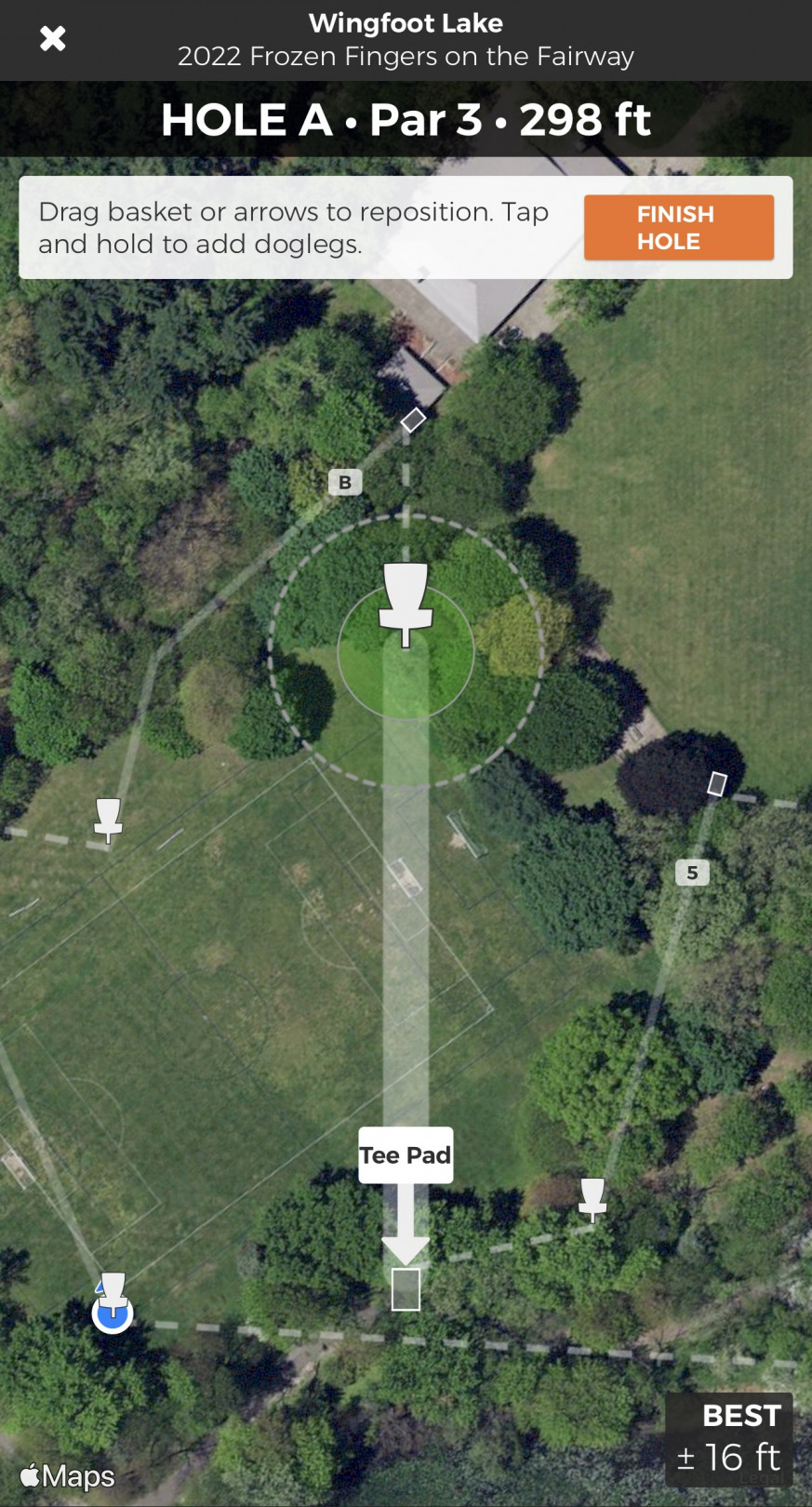Close the hole editing screen
The width and height of the screenshot is (812, 1507).
pyautogui.click(x=53, y=38)
